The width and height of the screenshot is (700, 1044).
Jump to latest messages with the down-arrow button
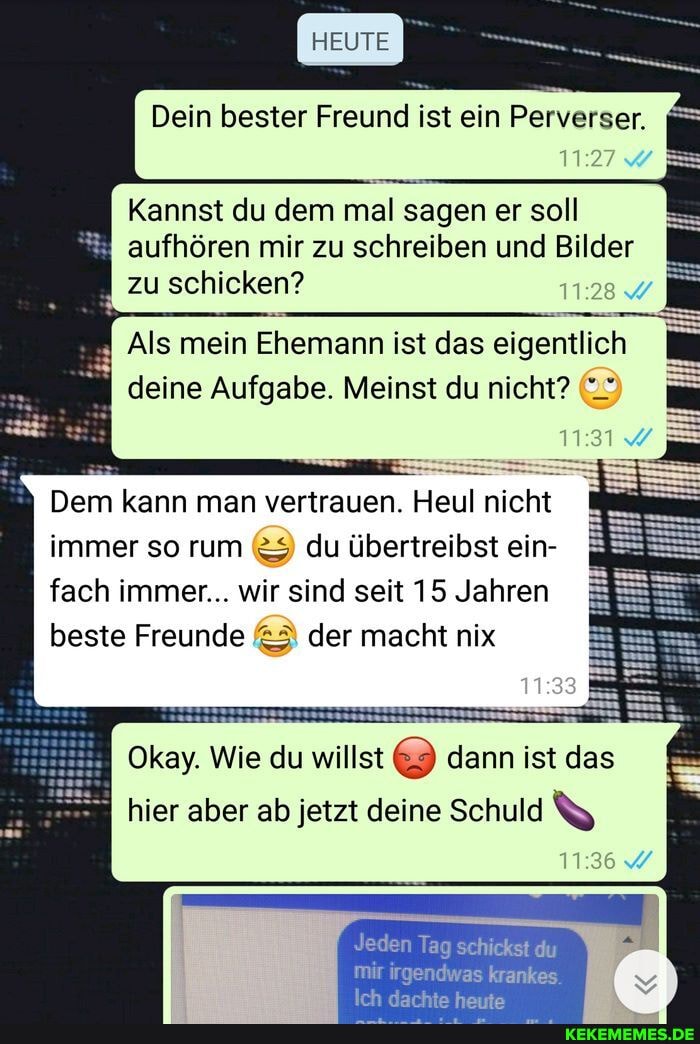tap(646, 983)
